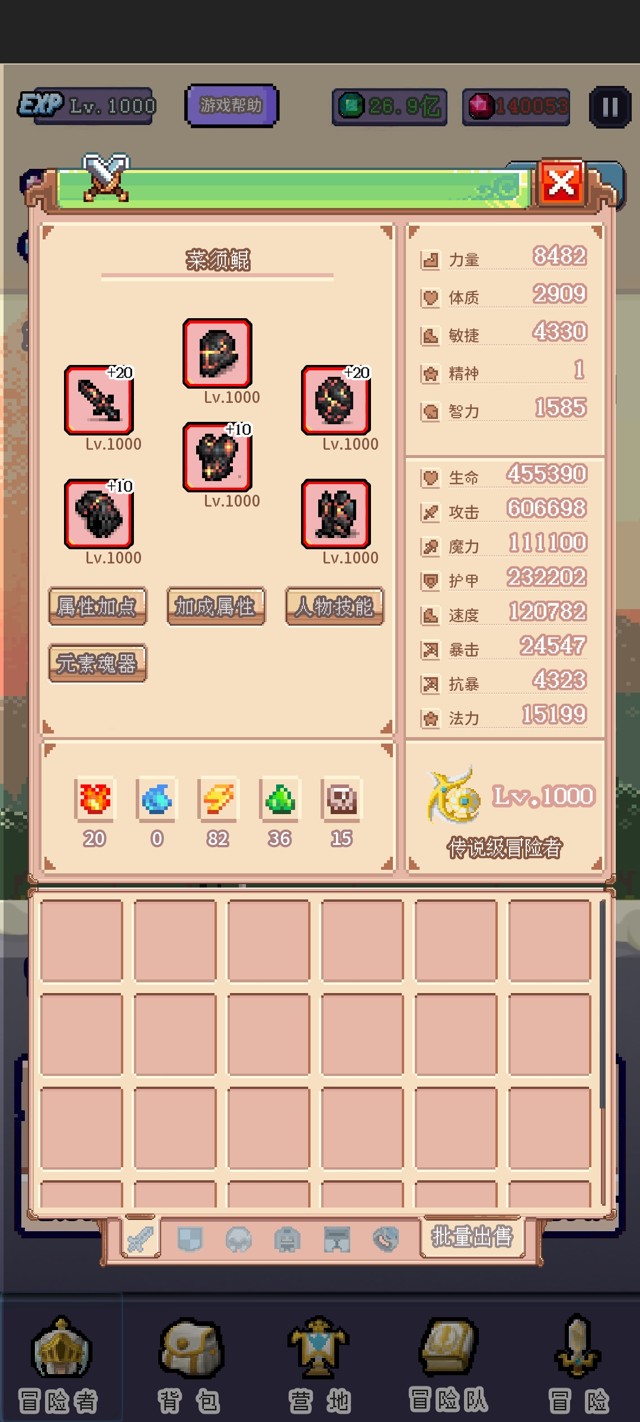Open the 背包 backpack tab

(190, 1364)
